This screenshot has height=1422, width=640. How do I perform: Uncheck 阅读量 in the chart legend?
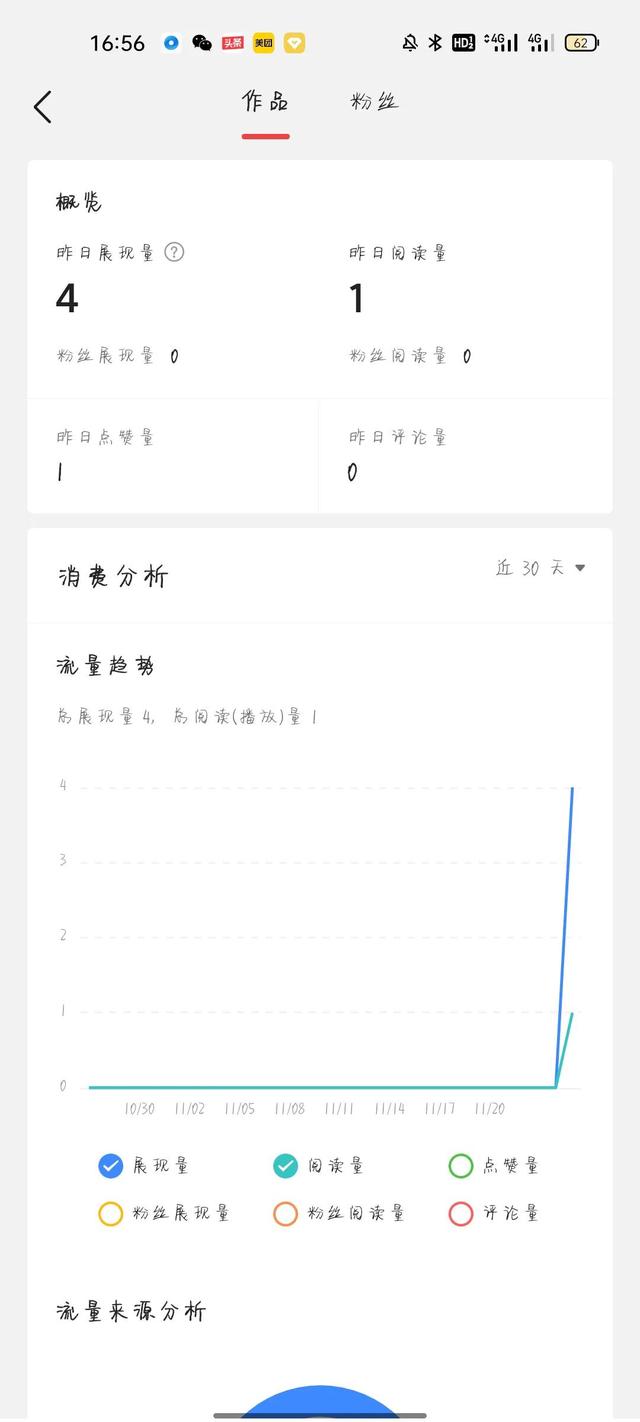coord(286,1166)
